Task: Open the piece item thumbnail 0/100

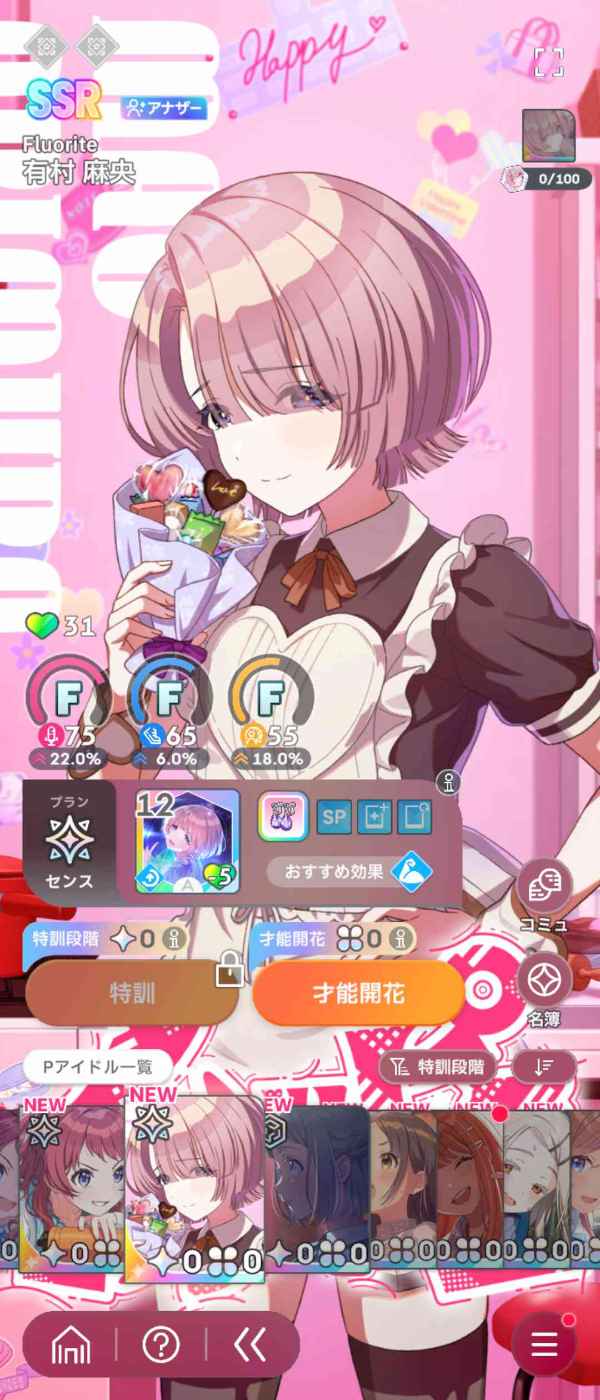Action: (548, 137)
